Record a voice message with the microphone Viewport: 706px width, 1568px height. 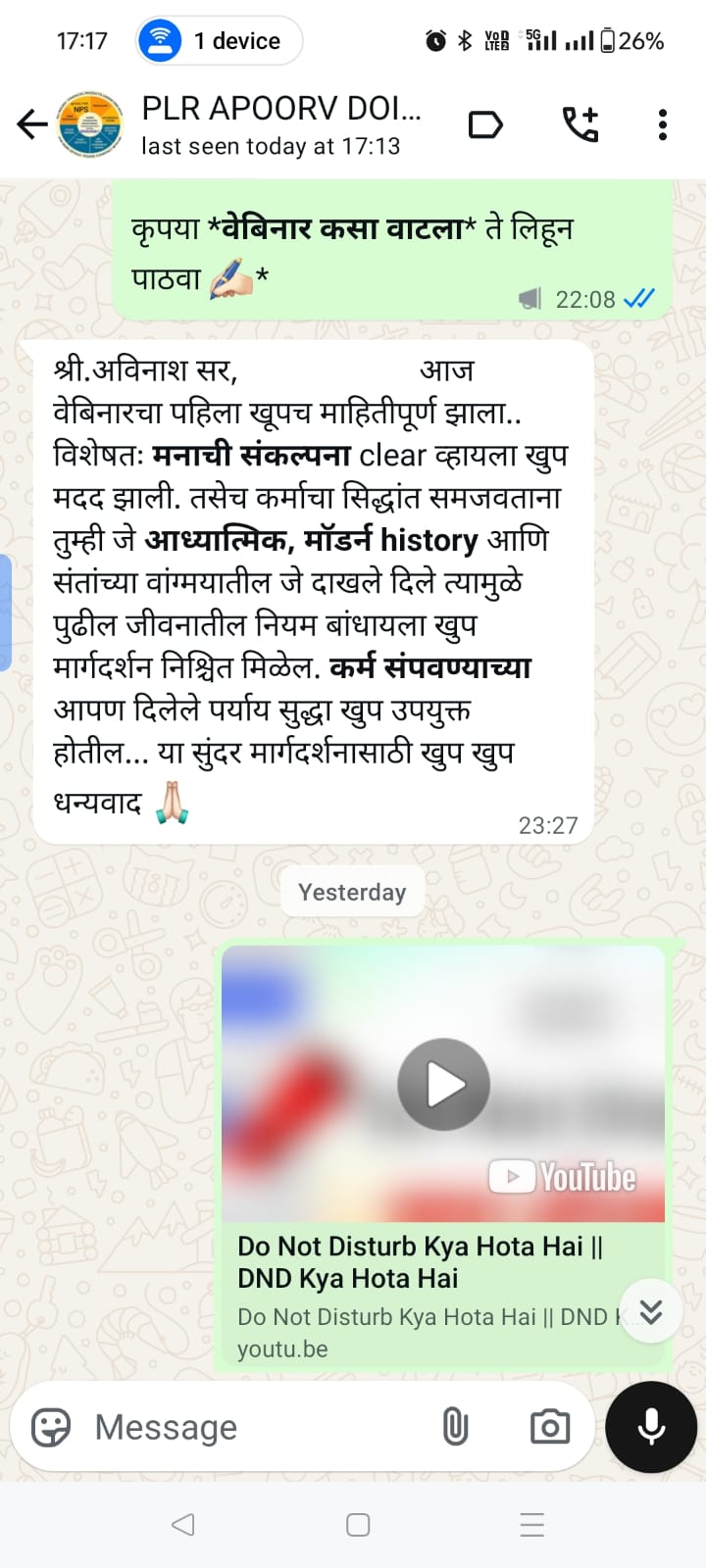[x=651, y=1427]
